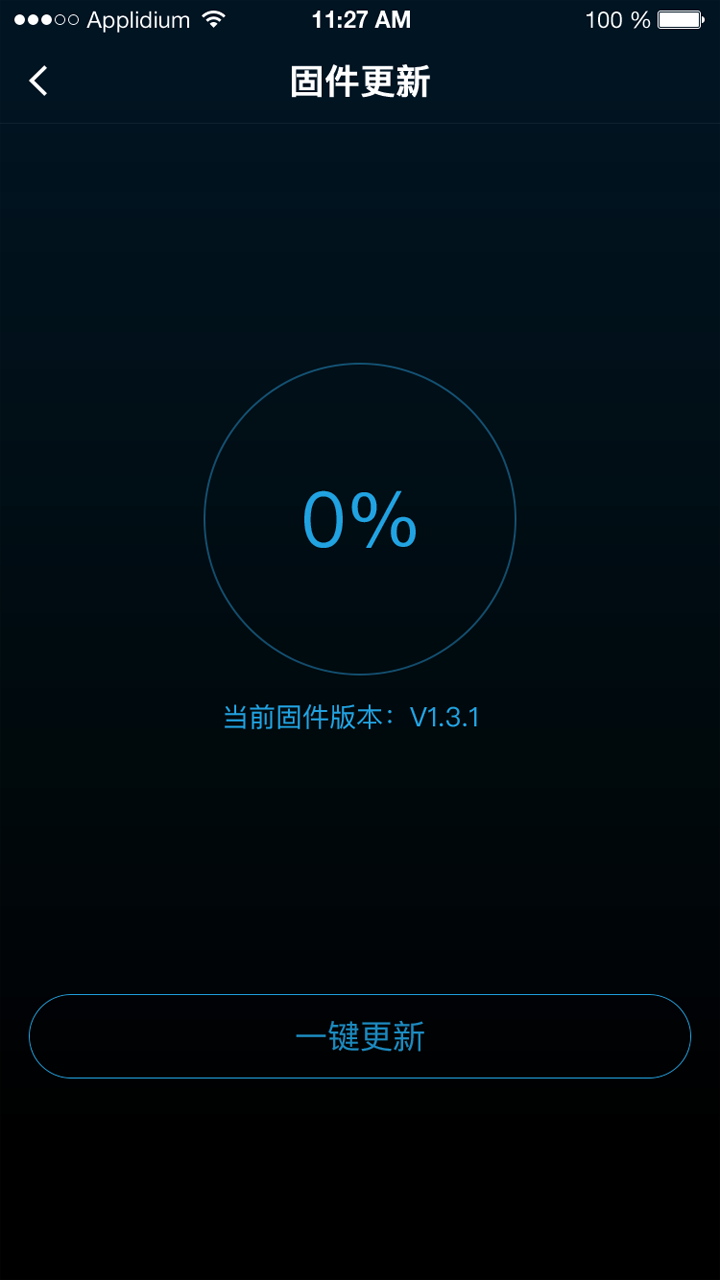Go back using the header arrow
The image size is (720, 1280).
(39, 81)
